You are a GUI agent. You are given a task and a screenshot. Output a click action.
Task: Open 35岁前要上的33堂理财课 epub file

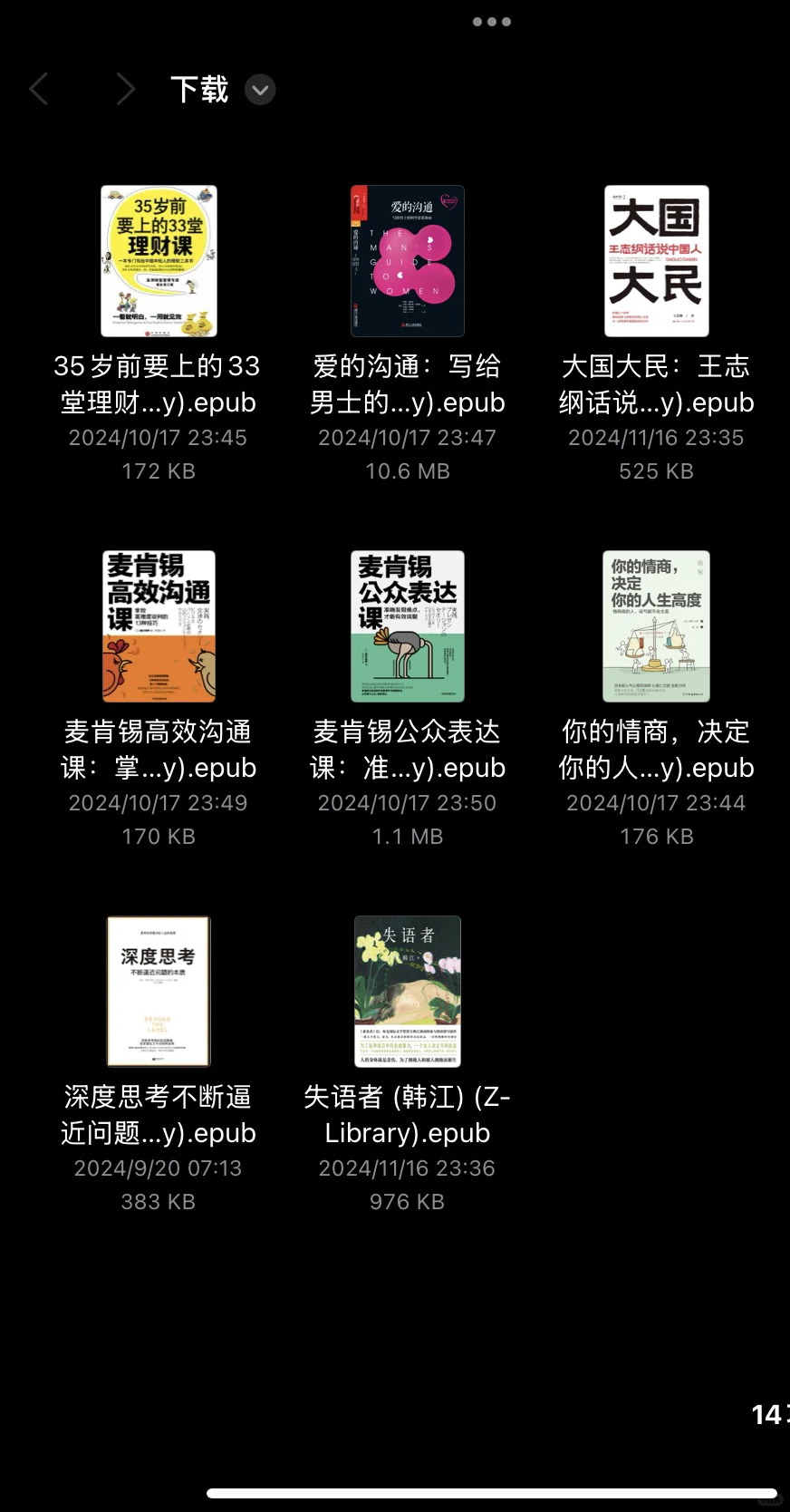tap(159, 261)
